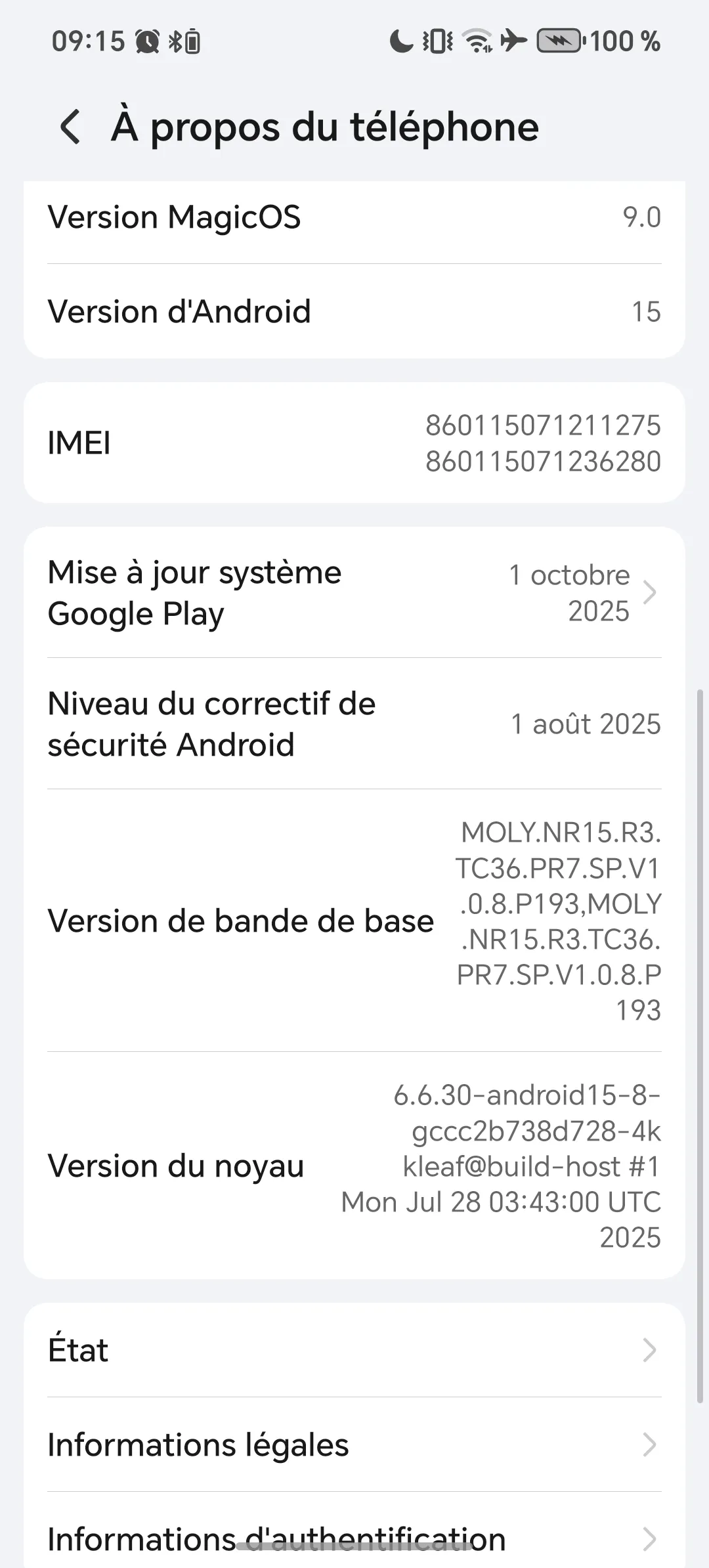Expand the Informations d'authentification chevron
Viewport: 709px width, 1568px height.
651,1538
